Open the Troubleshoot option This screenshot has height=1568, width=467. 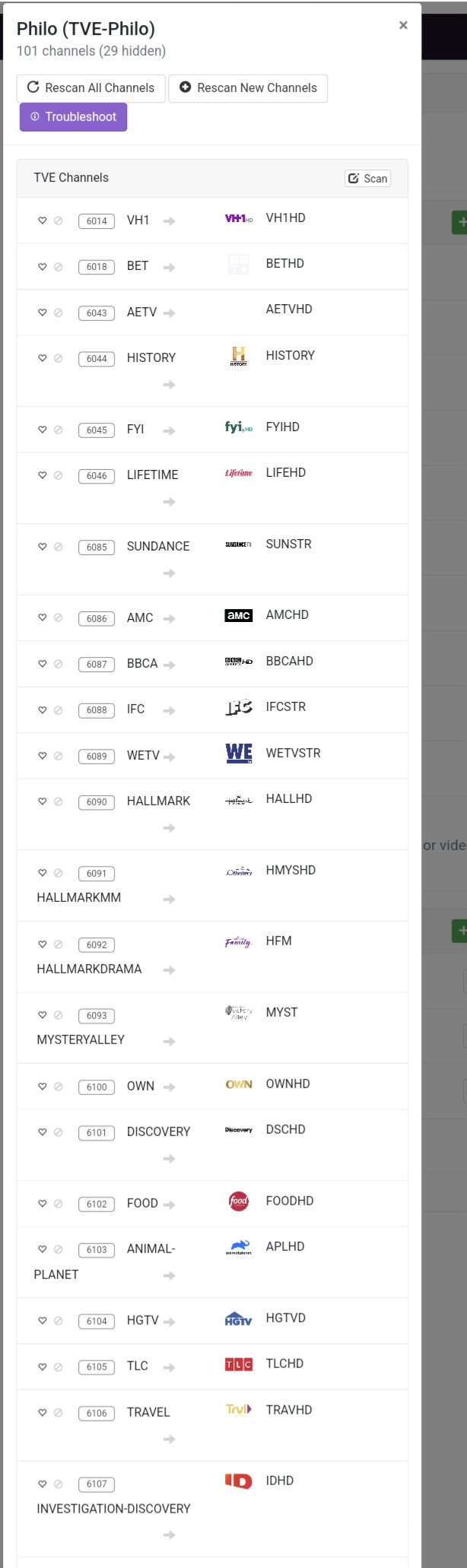tap(73, 117)
